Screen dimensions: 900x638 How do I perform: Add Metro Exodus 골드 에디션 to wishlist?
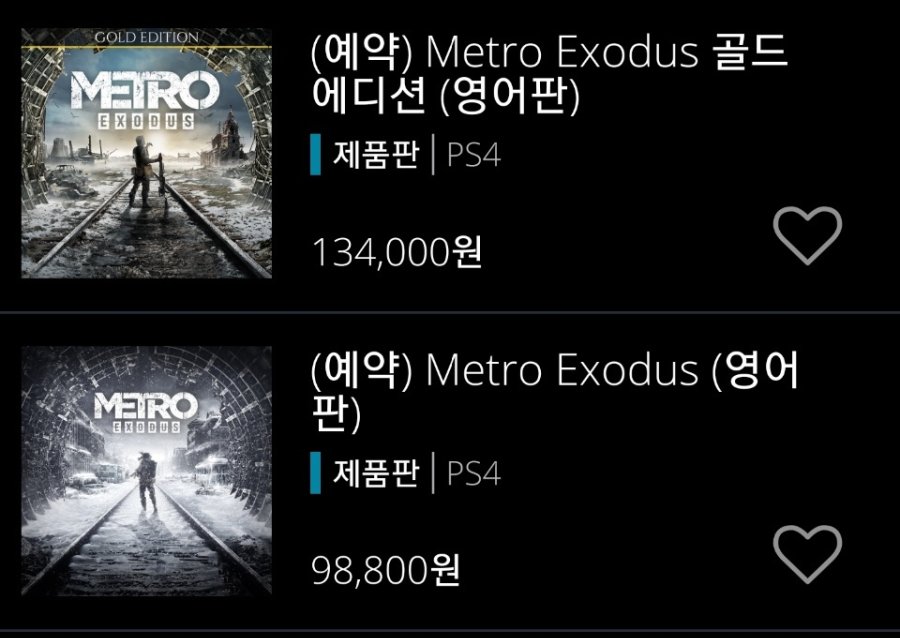808,236
